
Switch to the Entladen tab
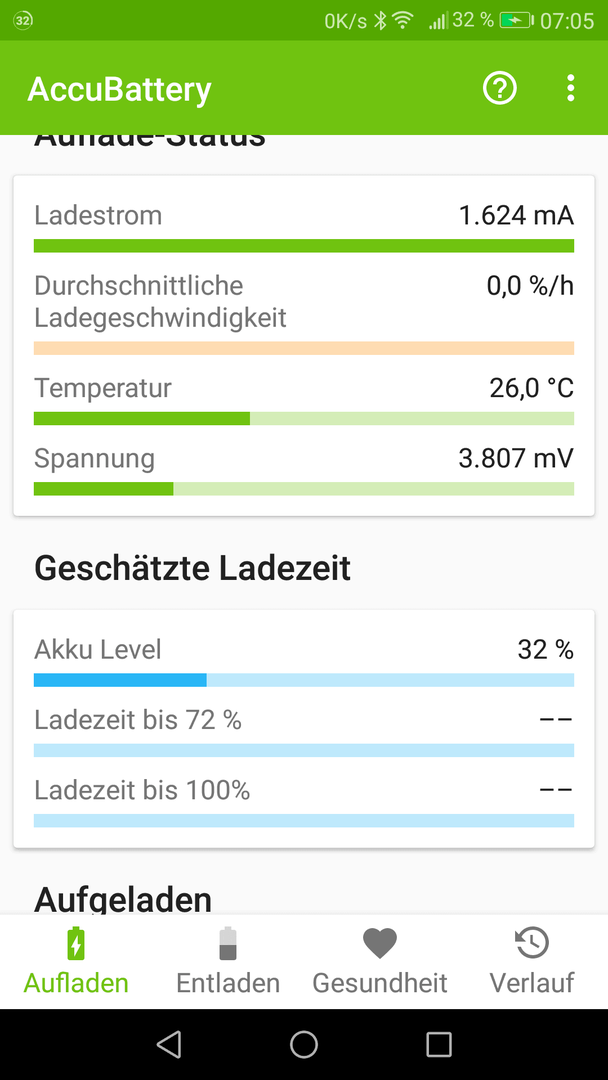(x=228, y=962)
